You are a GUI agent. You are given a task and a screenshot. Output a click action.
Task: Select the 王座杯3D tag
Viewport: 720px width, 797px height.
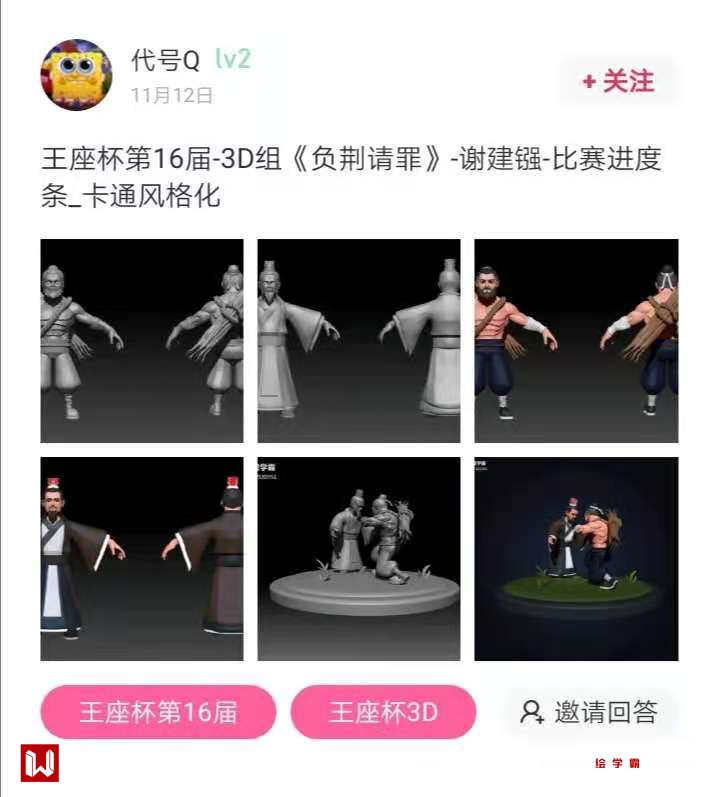pos(383,712)
